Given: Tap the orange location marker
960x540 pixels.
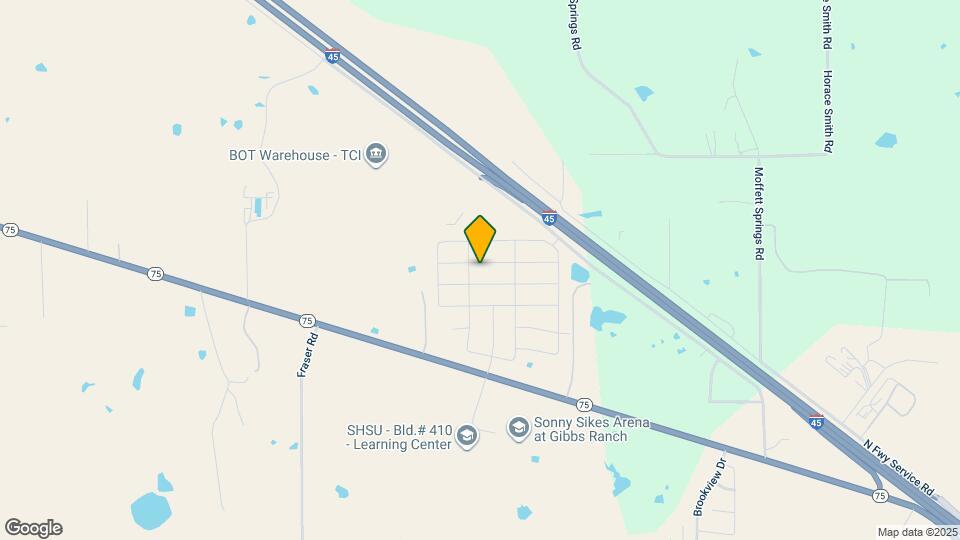Looking at the screenshot, I should pos(480,238).
